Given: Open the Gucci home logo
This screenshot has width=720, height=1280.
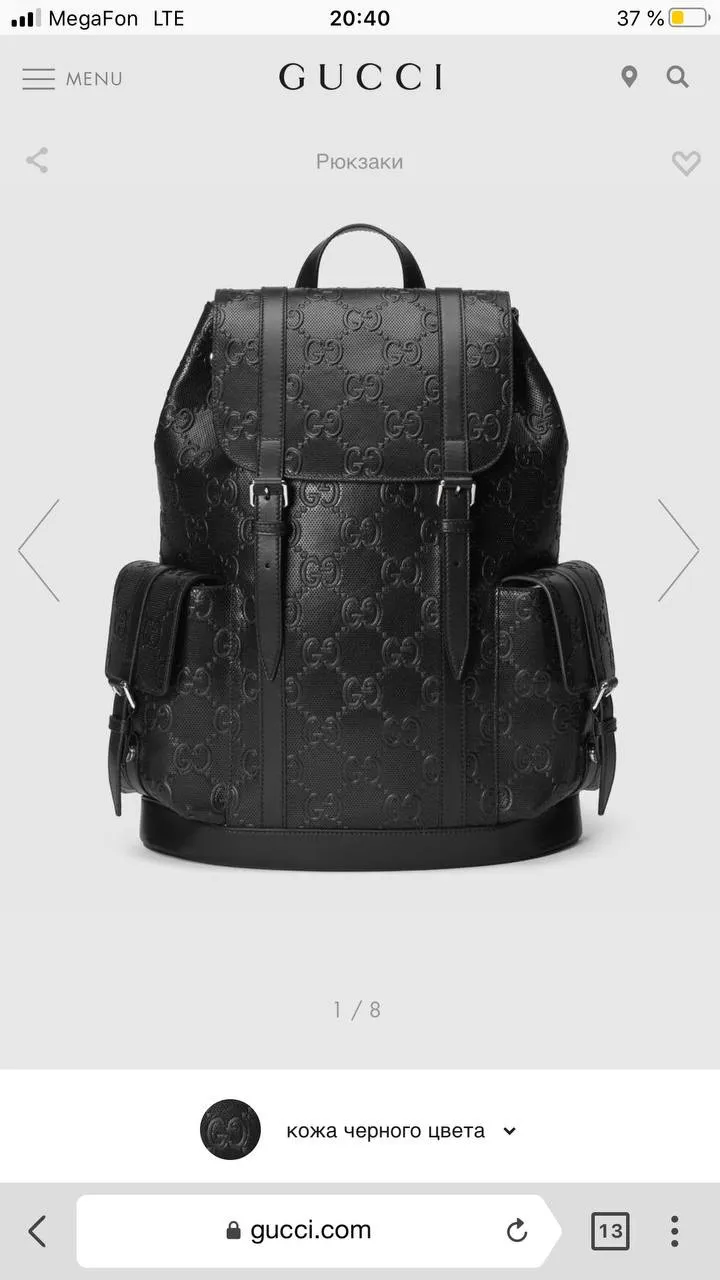Looking at the screenshot, I should [x=360, y=77].
